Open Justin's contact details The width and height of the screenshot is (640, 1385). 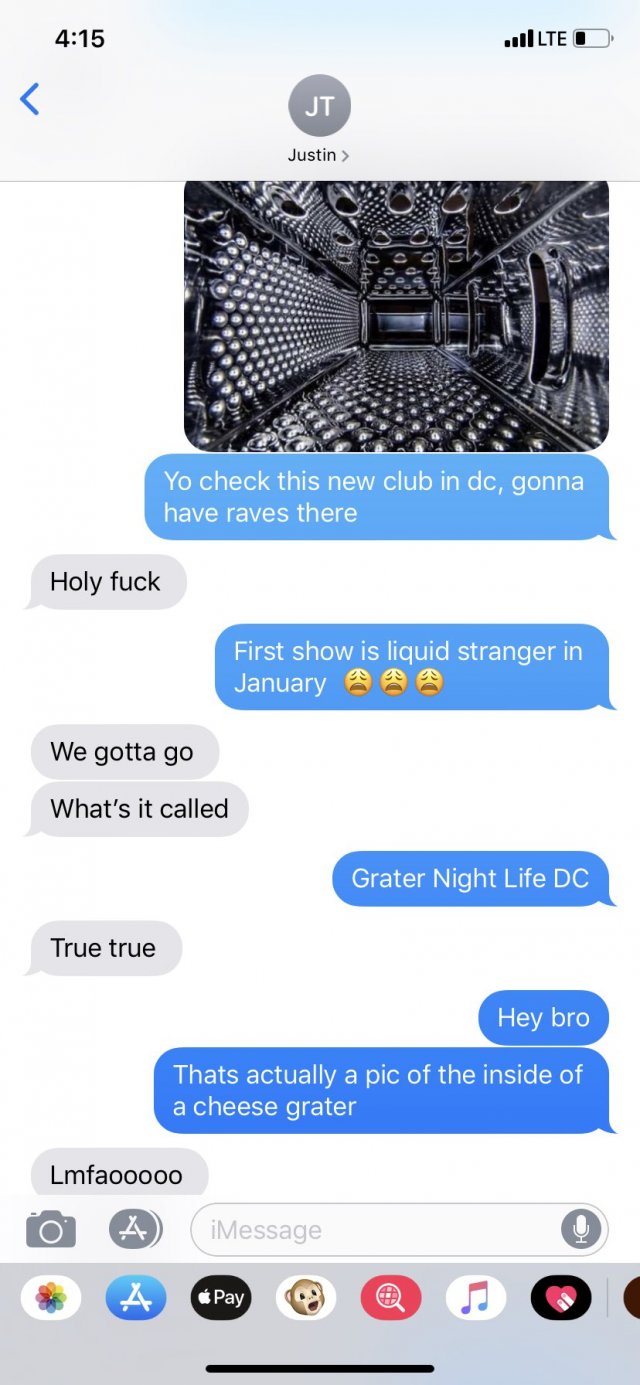[319, 118]
